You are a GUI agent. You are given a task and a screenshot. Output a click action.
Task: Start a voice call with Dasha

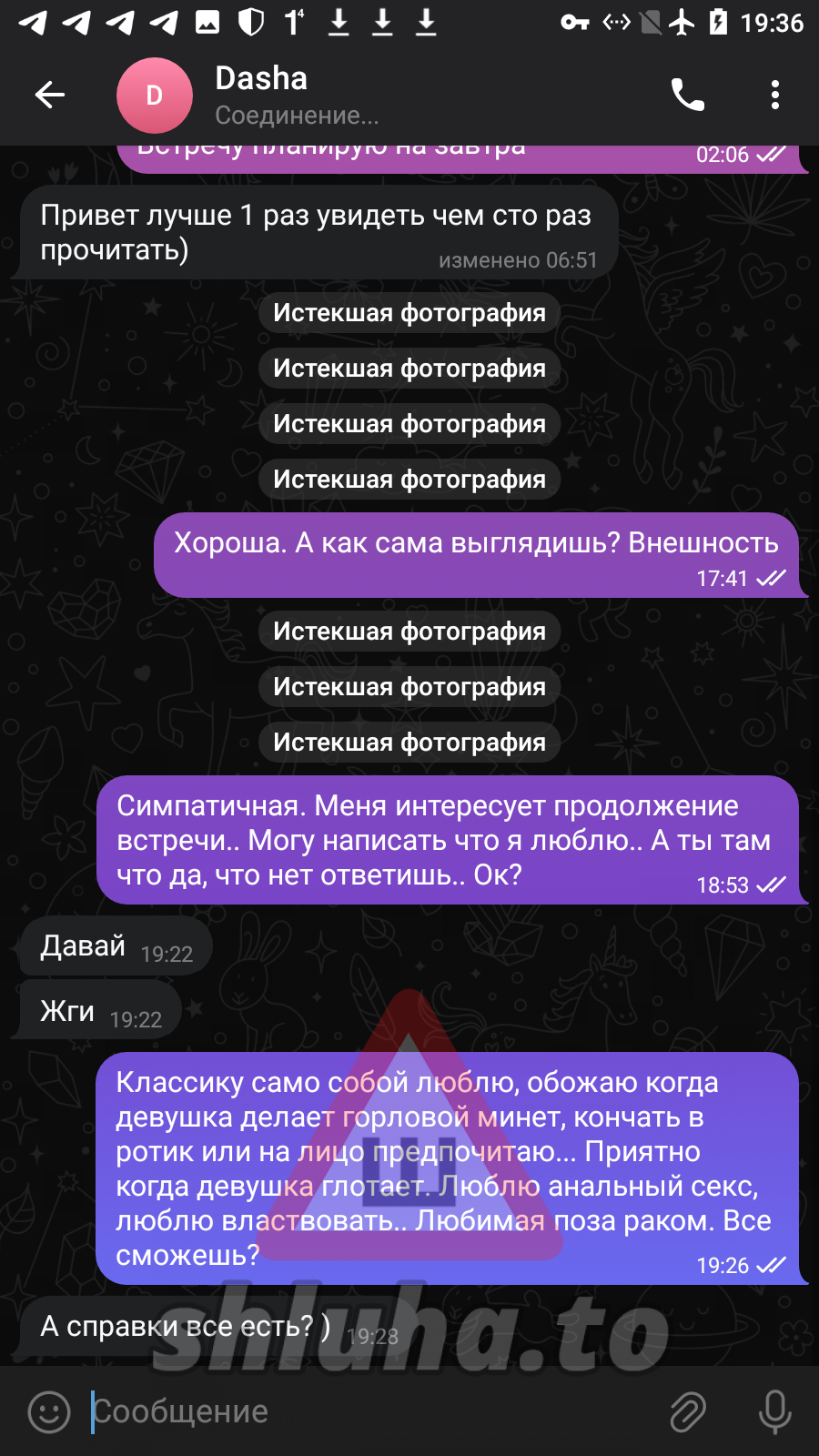[x=687, y=95]
